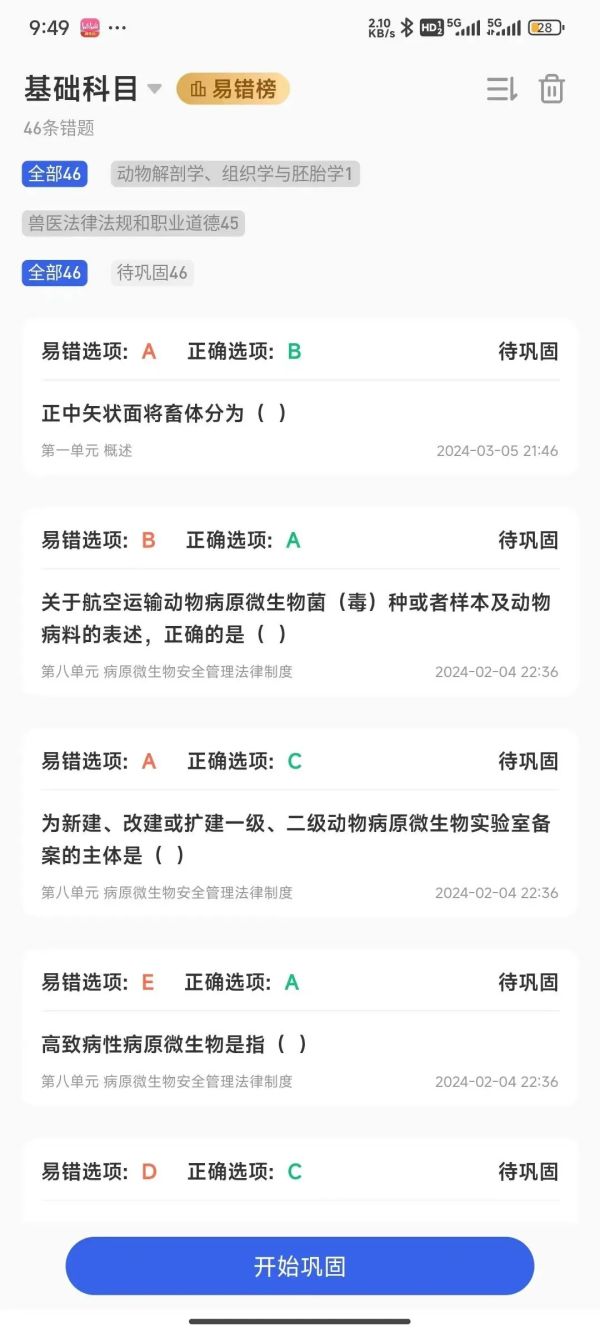Tap the sort order icon
Screen dimensions: 600x1333
tap(502, 89)
